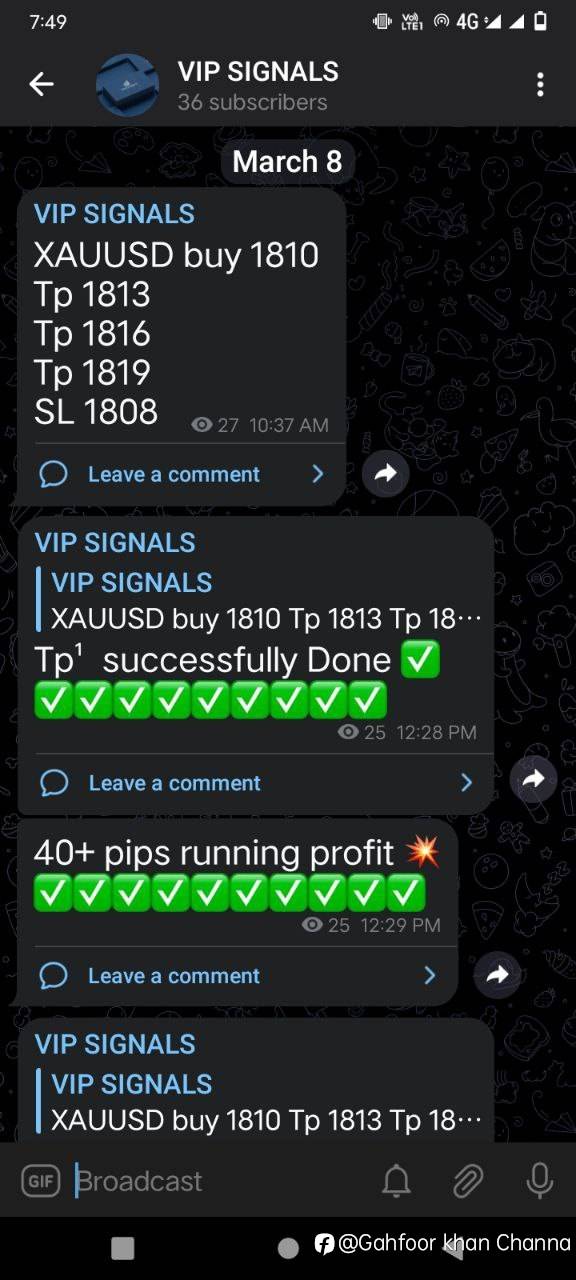576x1280 pixels.
Task: Share the 40+ pips running profit post
Action: point(497,974)
